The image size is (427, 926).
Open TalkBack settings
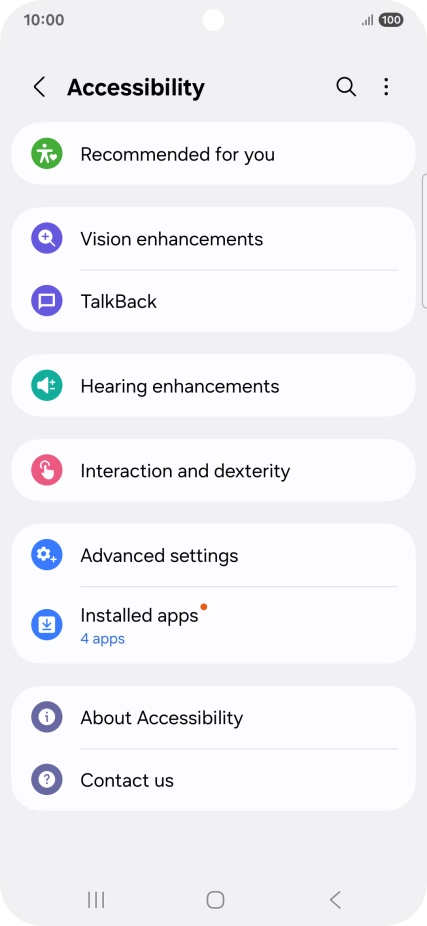pos(213,301)
